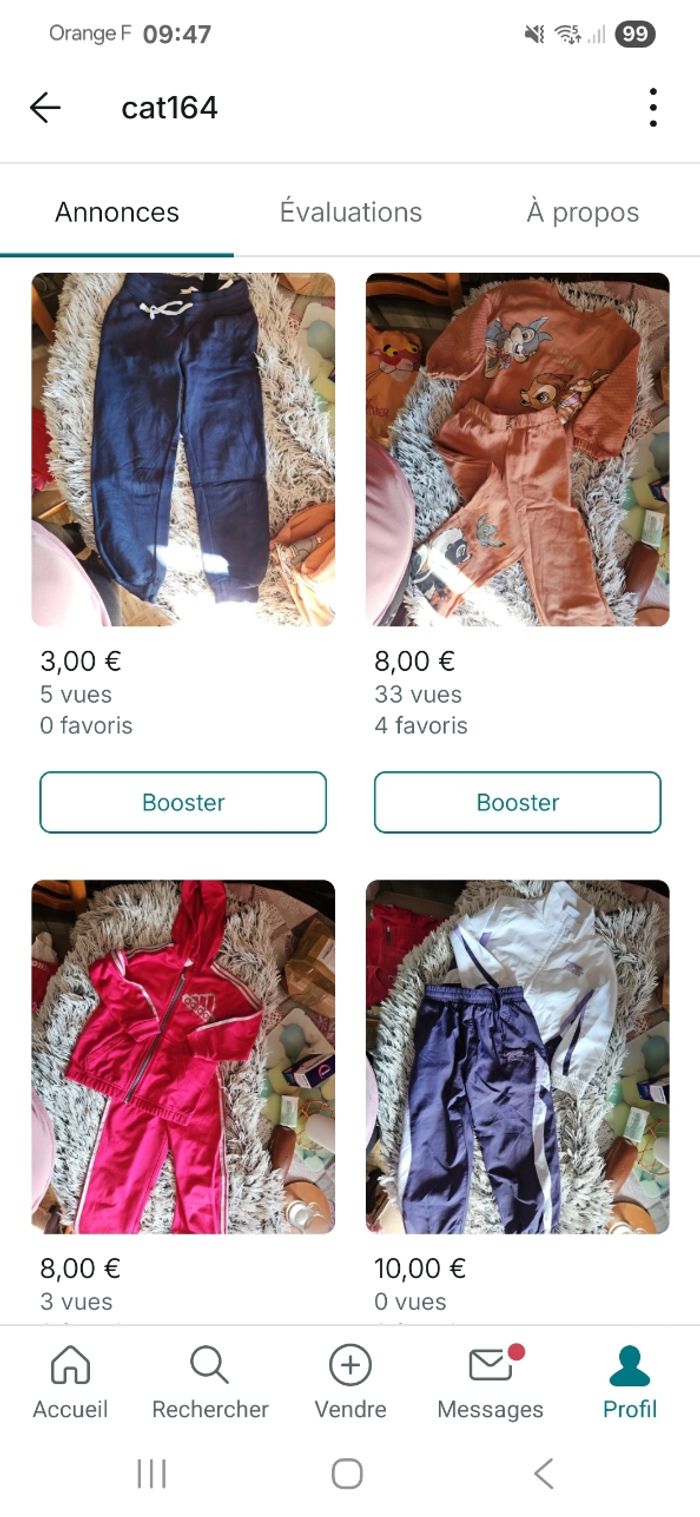Open the three-dot overflow menu
The height and width of the screenshot is (1517, 700).
652,107
